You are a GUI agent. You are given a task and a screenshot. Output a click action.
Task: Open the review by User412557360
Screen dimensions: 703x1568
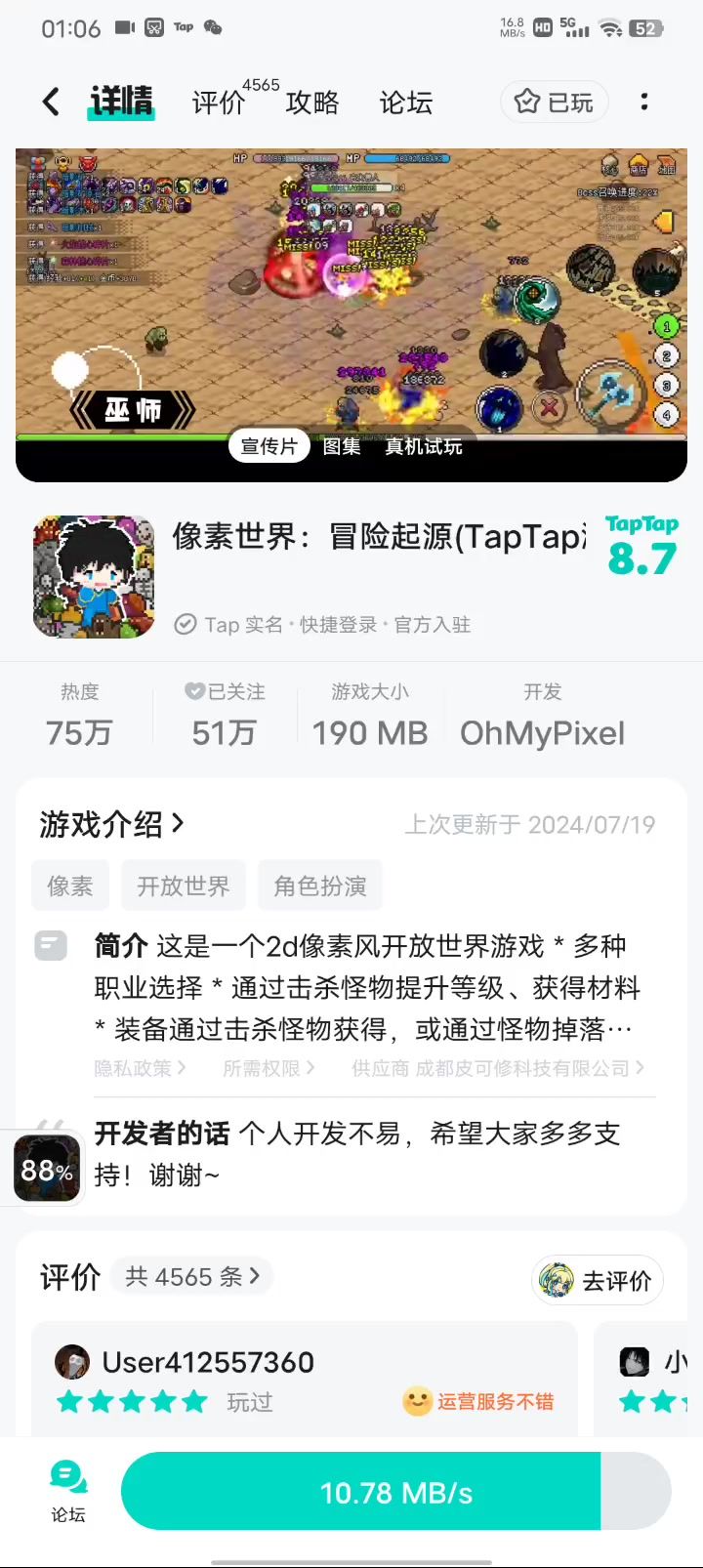tap(303, 1379)
